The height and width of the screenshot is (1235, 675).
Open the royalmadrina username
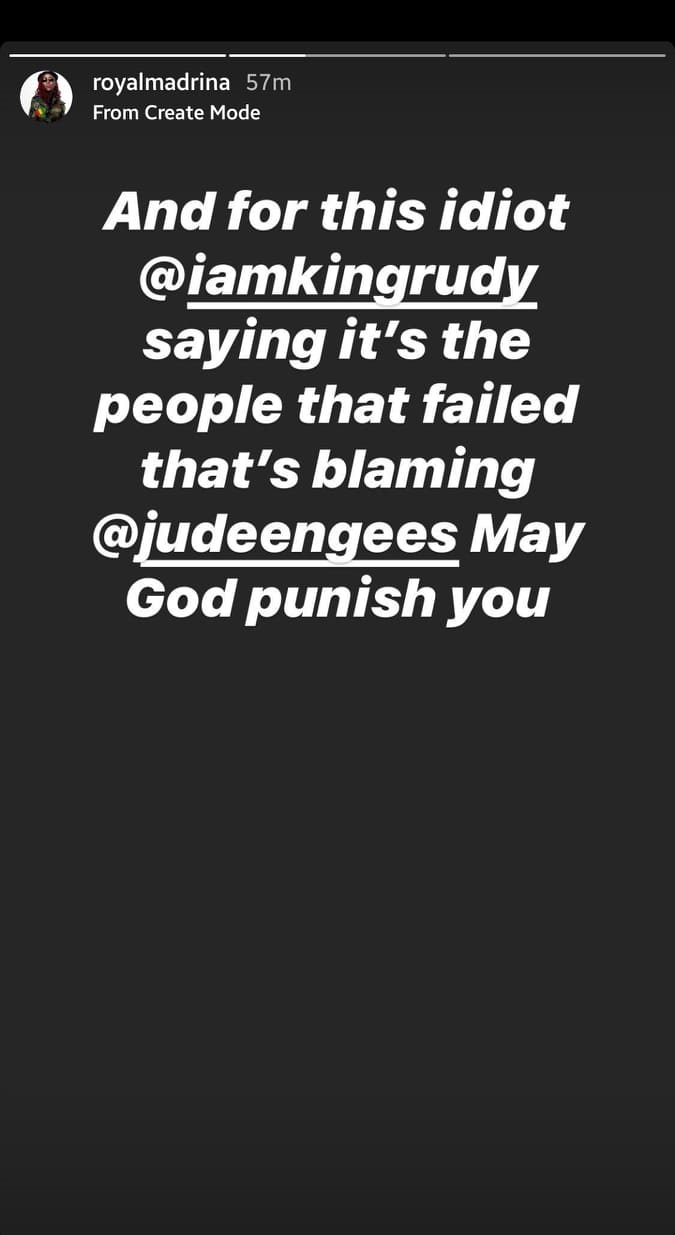click(x=162, y=83)
